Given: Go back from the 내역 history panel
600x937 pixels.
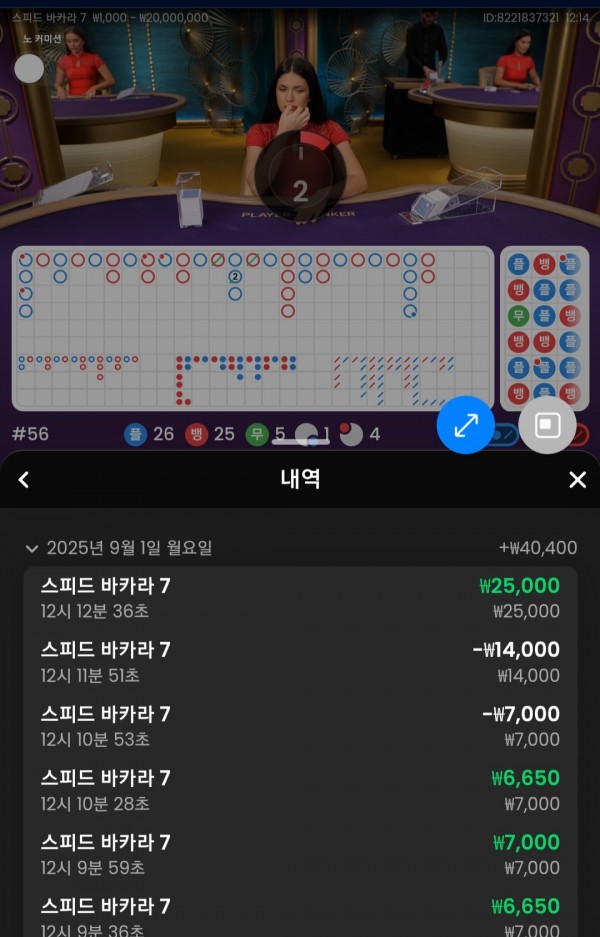Looking at the screenshot, I should (24, 480).
